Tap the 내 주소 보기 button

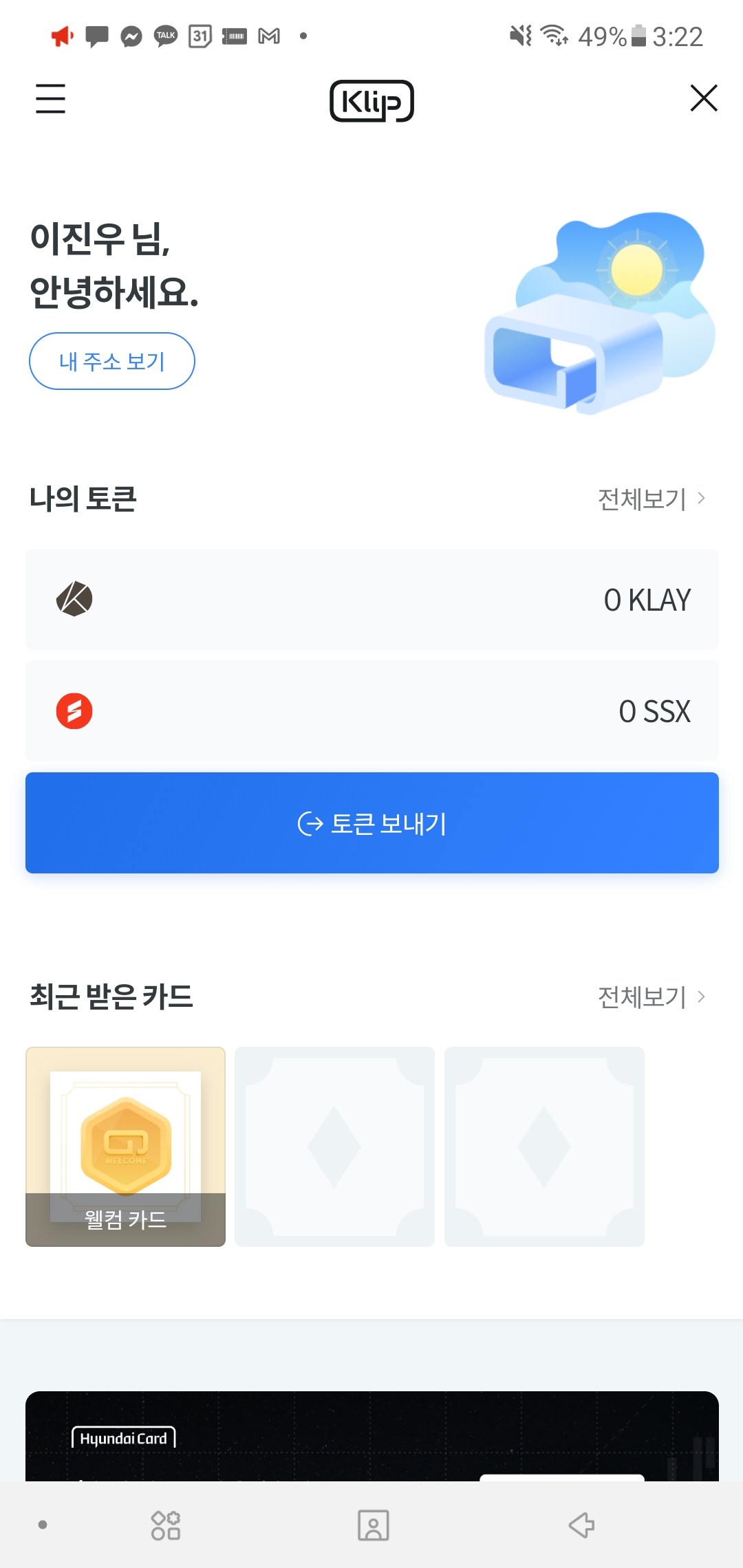(x=112, y=361)
